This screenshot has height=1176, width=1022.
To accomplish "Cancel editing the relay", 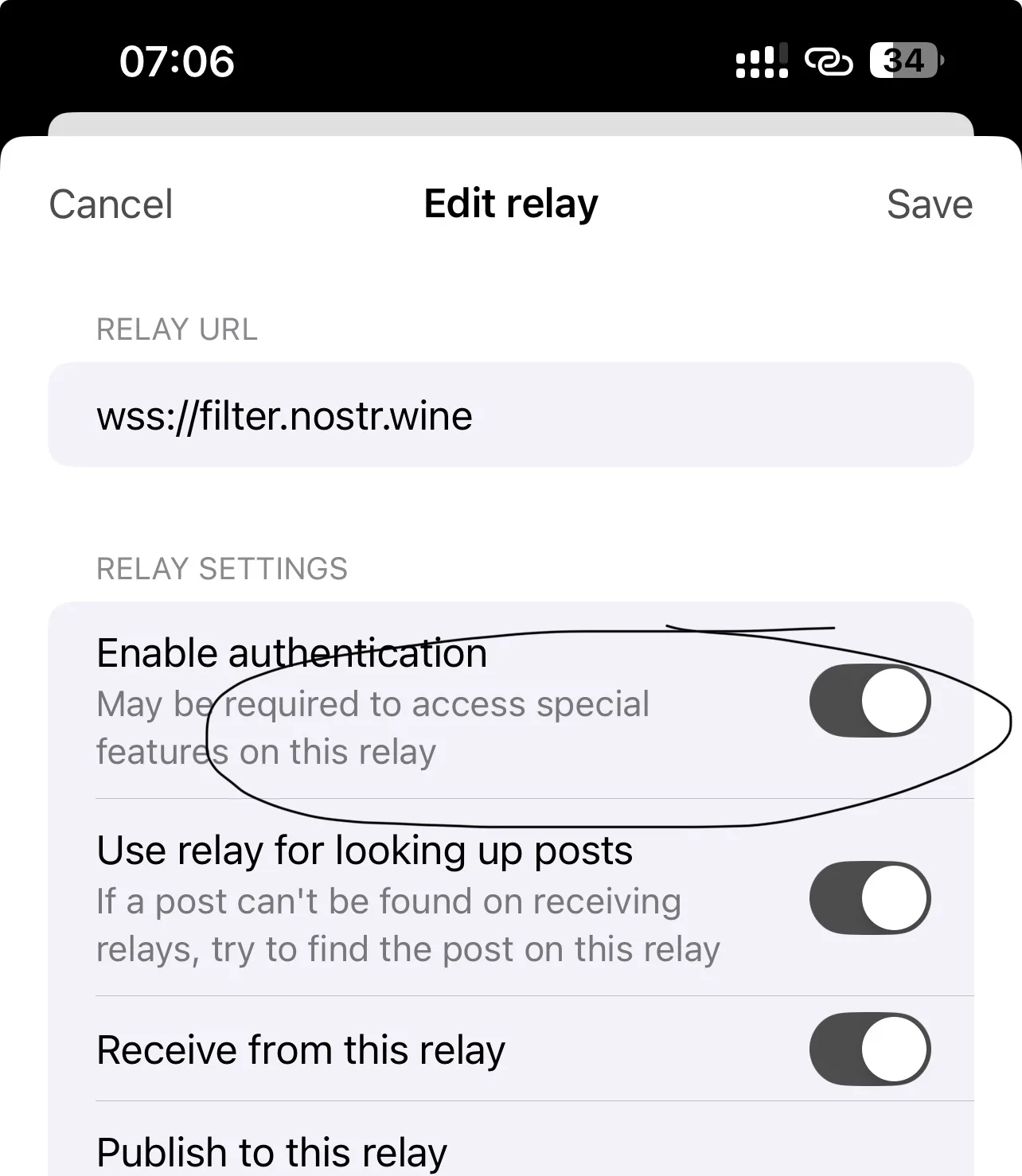I will click(111, 204).
